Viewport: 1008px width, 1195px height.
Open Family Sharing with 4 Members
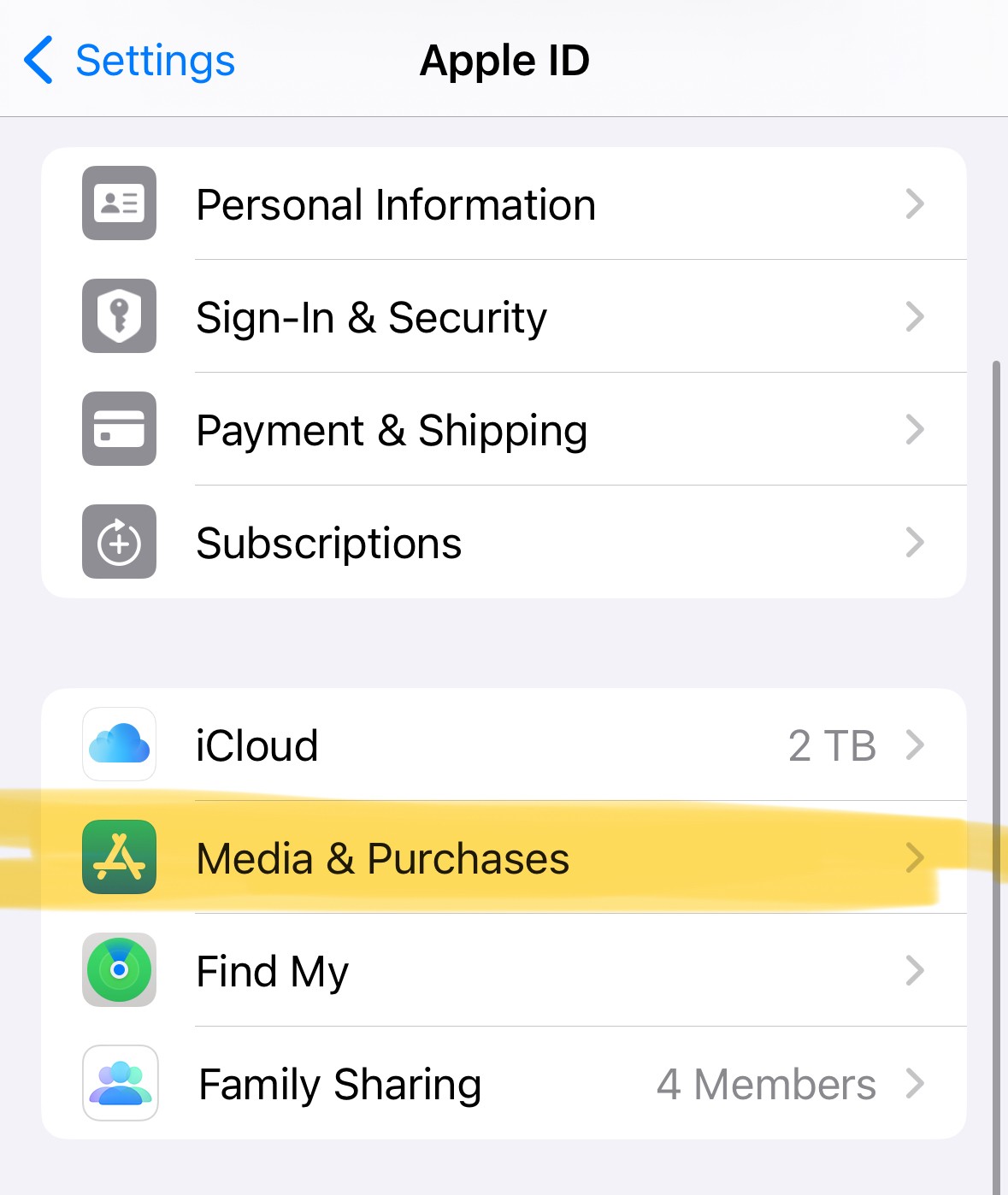click(x=503, y=1084)
